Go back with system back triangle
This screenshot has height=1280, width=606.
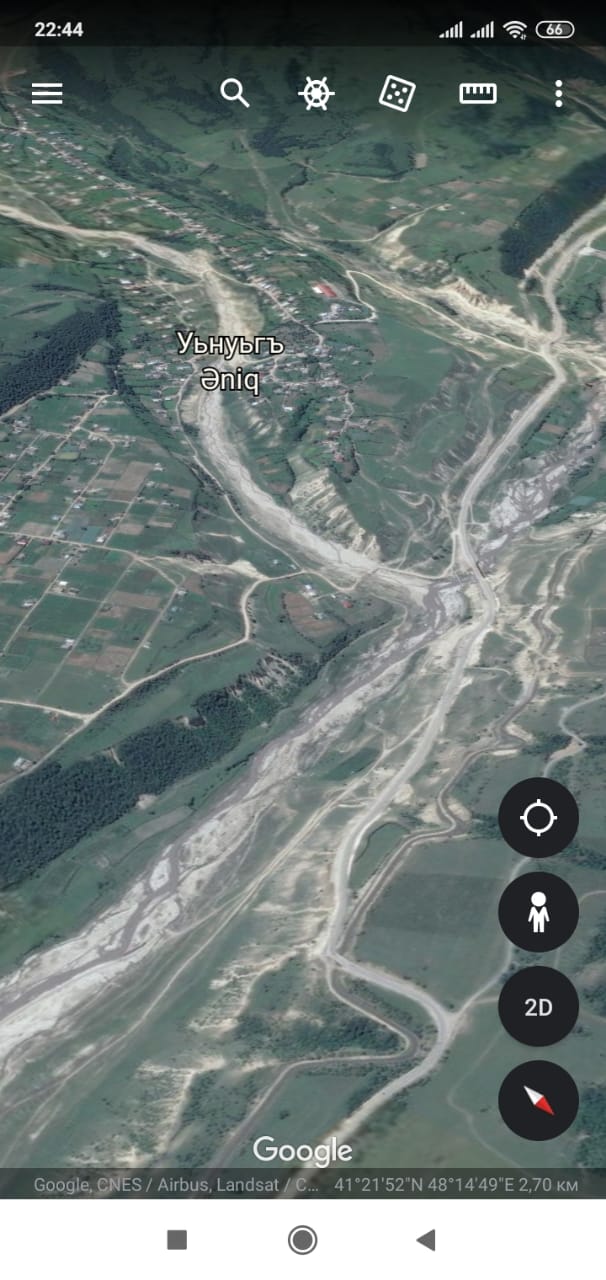[x=426, y=1240]
